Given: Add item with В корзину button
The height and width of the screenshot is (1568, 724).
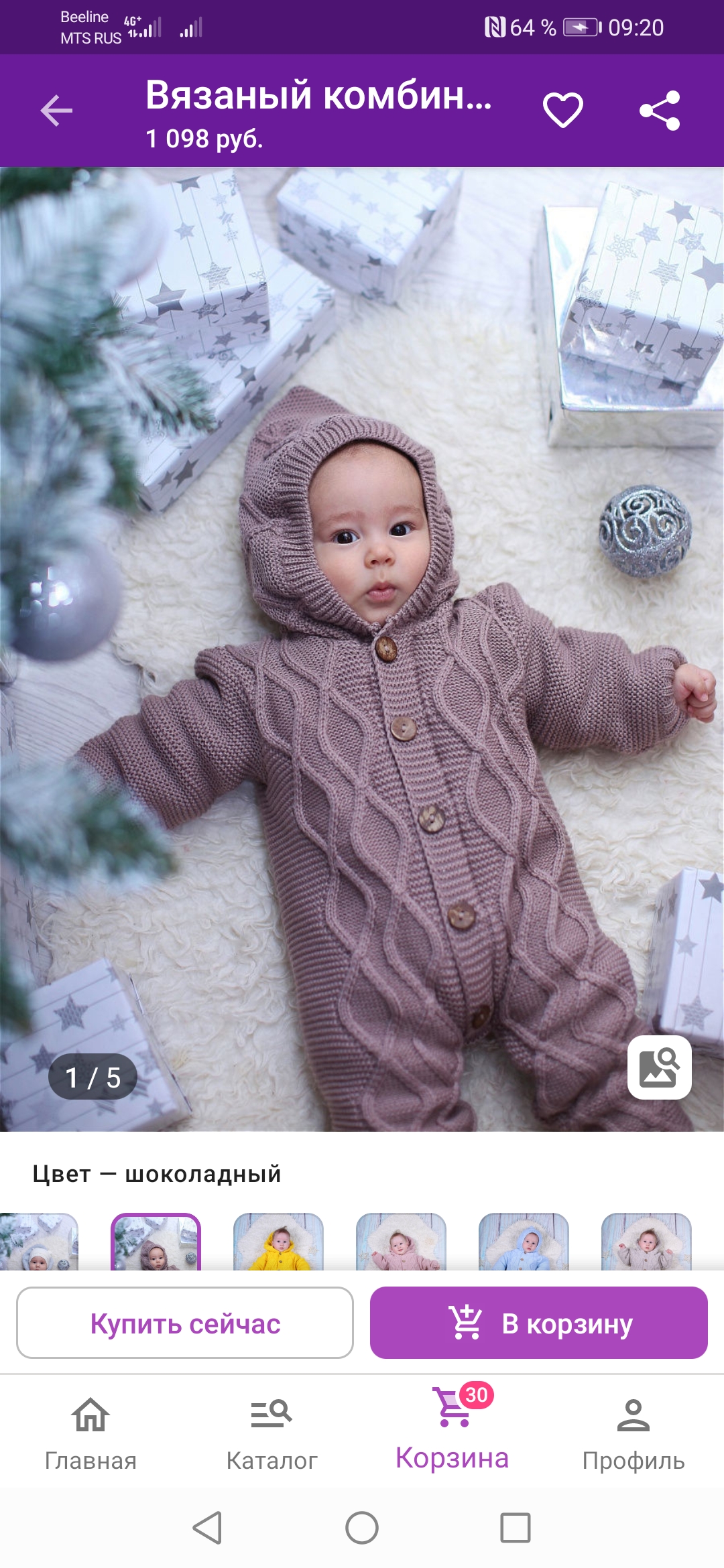Looking at the screenshot, I should [539, 1323].
